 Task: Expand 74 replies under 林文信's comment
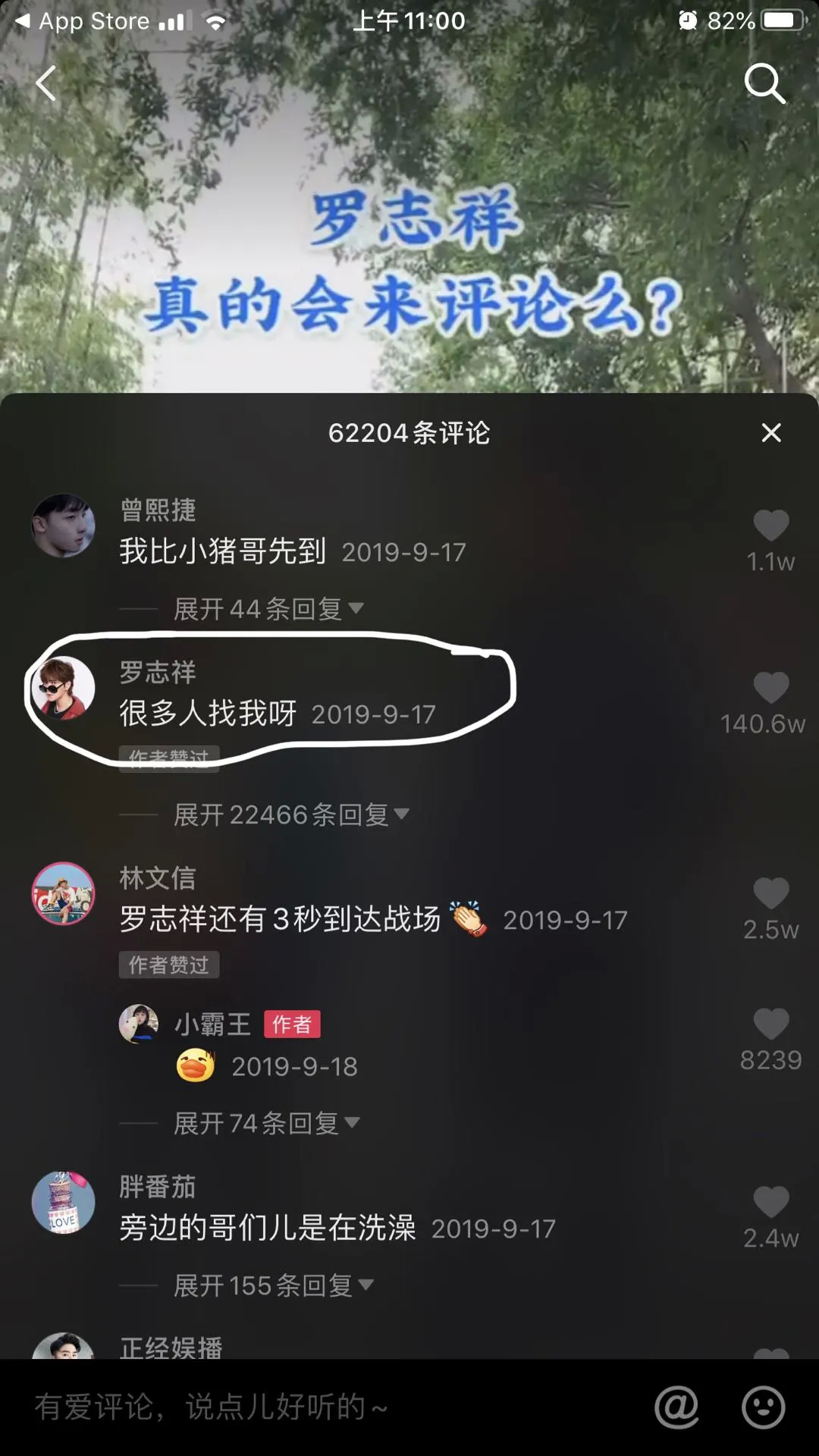(266, 1123)
